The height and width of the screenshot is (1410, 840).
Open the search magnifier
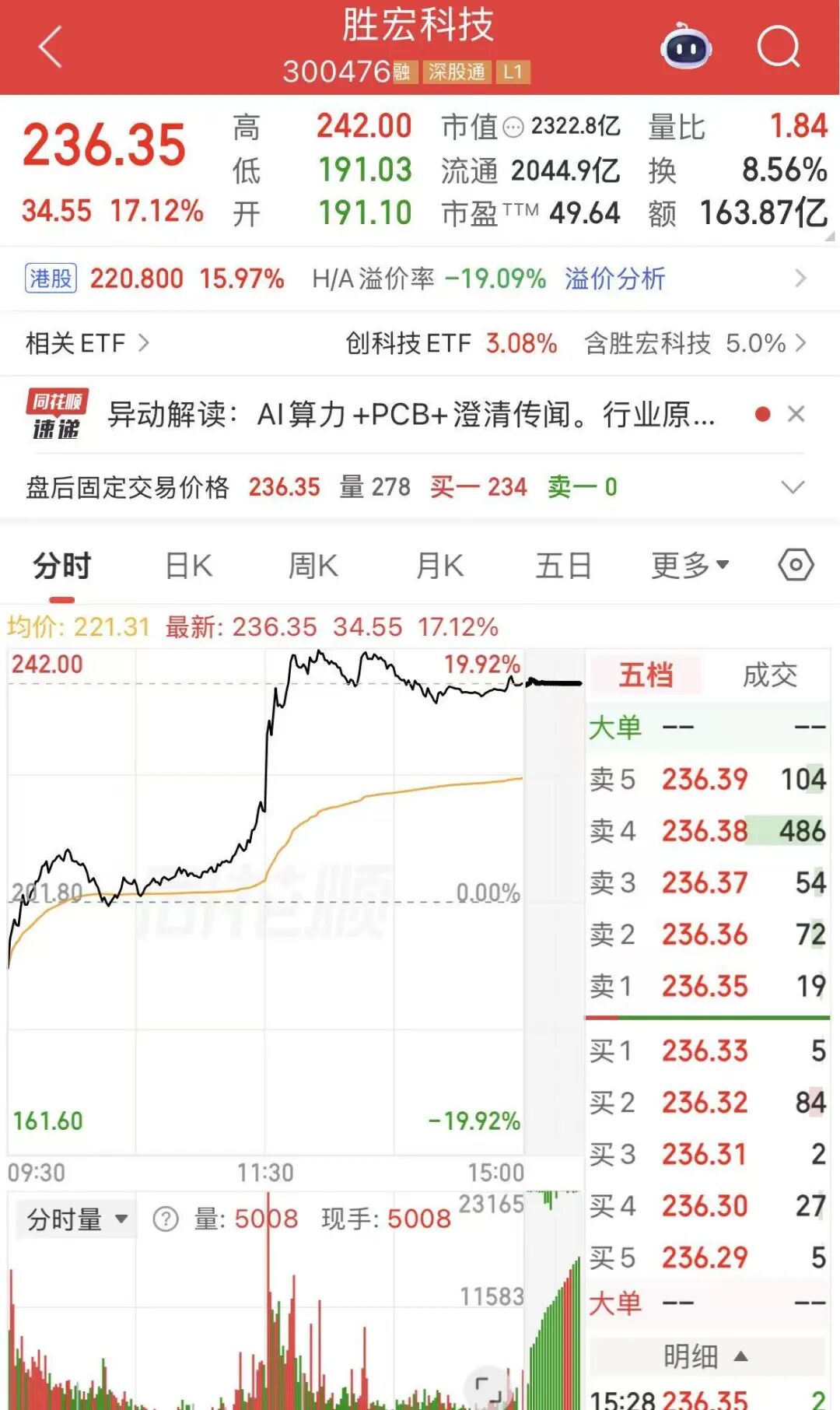pos(779,47)
